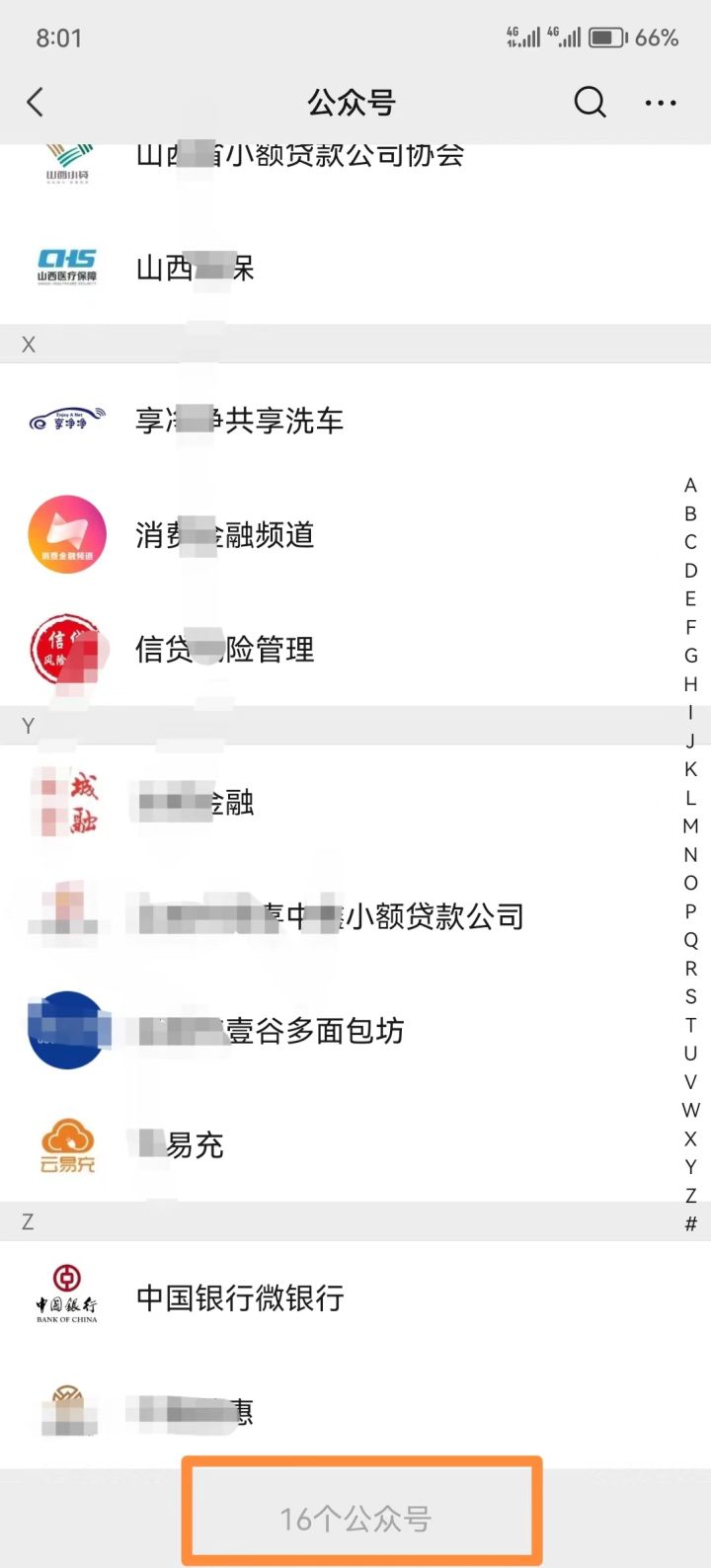The image size is (711, 1568).
Task: Tap the red seal 信贷风险管理 avatar
Action: click(66, 649)
